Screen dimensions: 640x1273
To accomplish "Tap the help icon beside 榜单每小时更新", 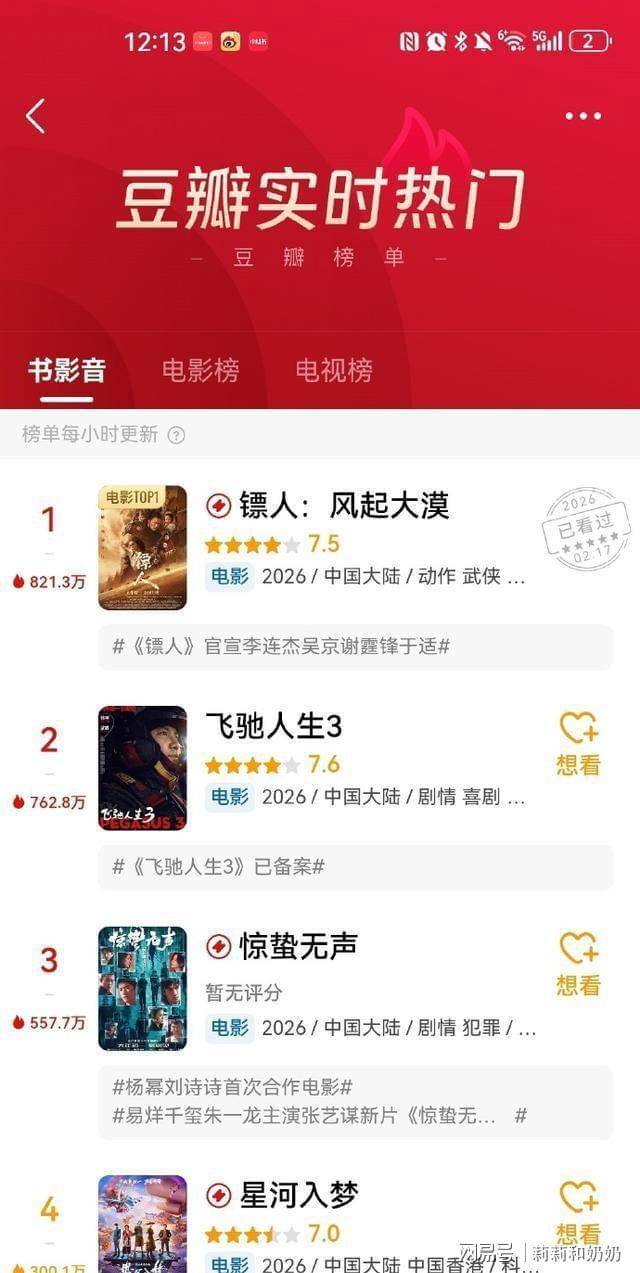I will click(x=176, y=435).
